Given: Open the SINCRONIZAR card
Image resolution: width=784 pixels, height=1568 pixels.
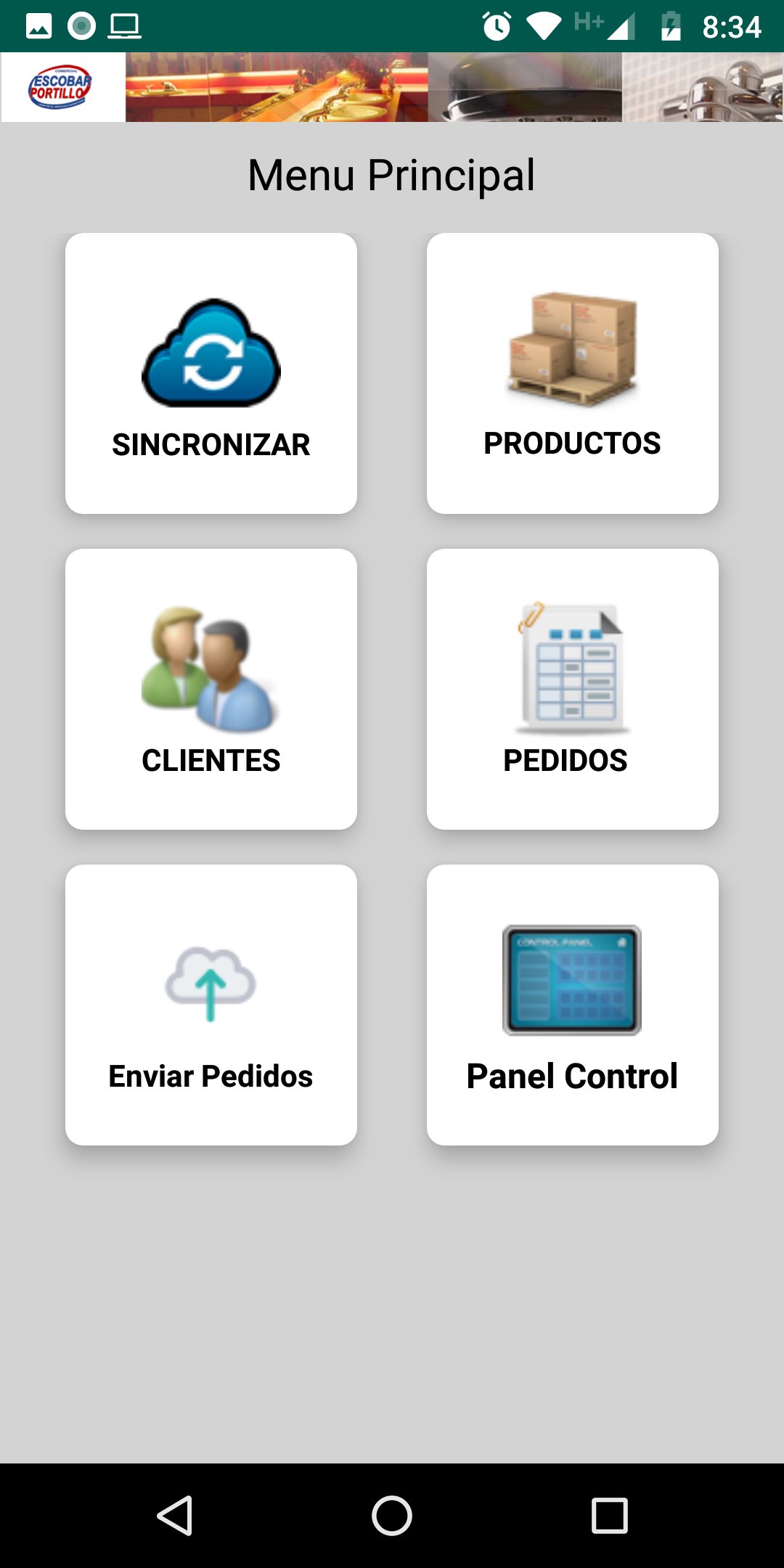Looking at the screenshot, I should coord(211,373).
